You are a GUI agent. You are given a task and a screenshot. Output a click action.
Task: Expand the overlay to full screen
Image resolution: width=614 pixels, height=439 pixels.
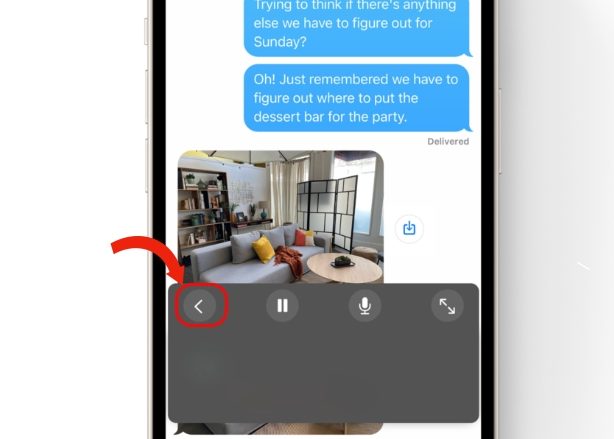(447, 306)
